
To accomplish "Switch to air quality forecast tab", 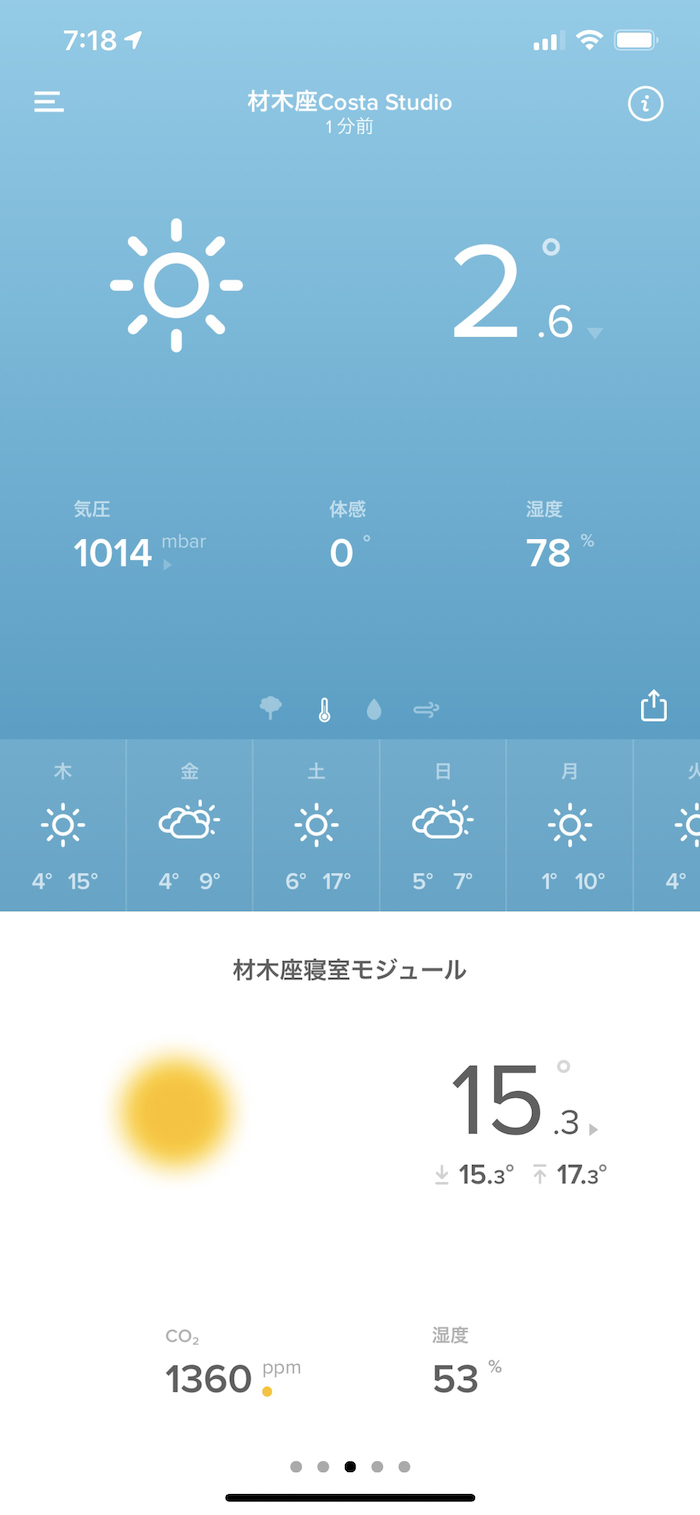I will [x=270, y=709].
